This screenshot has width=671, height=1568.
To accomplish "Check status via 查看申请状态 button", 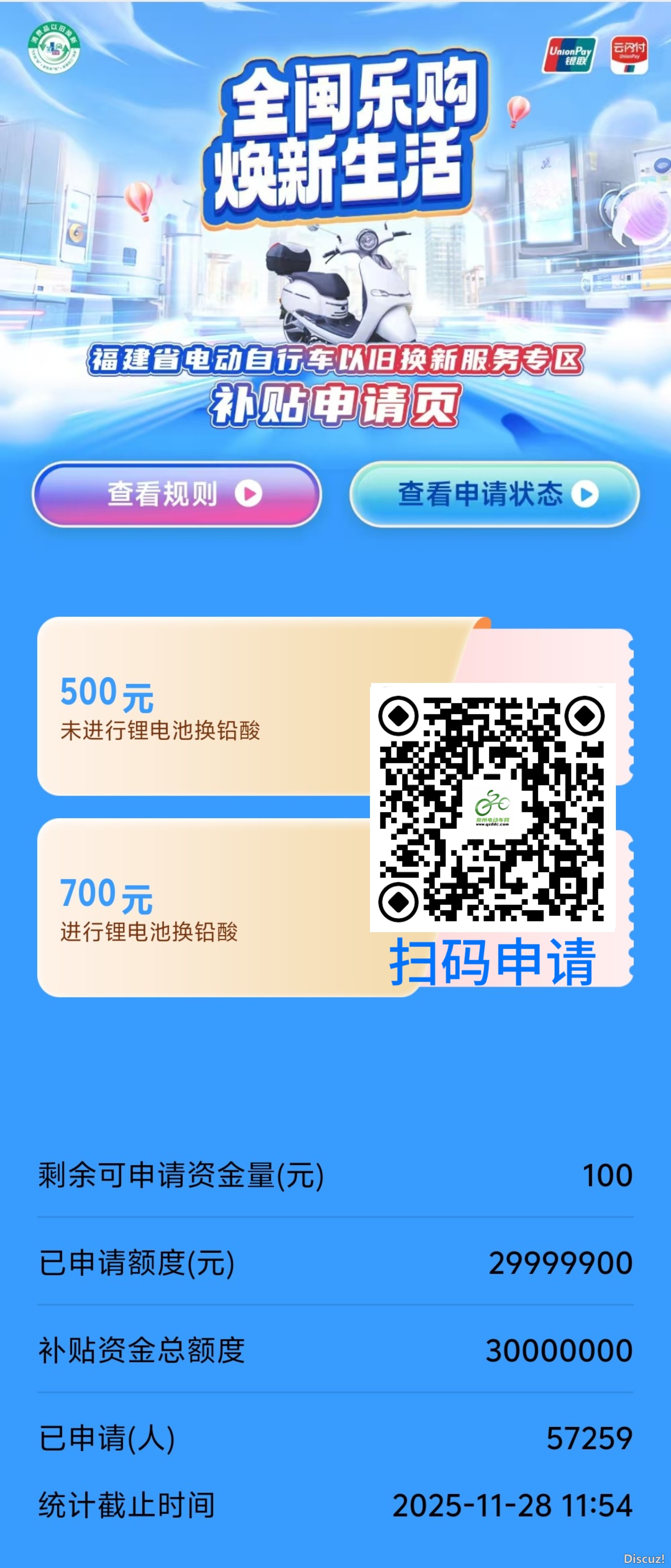I will 494,494.
